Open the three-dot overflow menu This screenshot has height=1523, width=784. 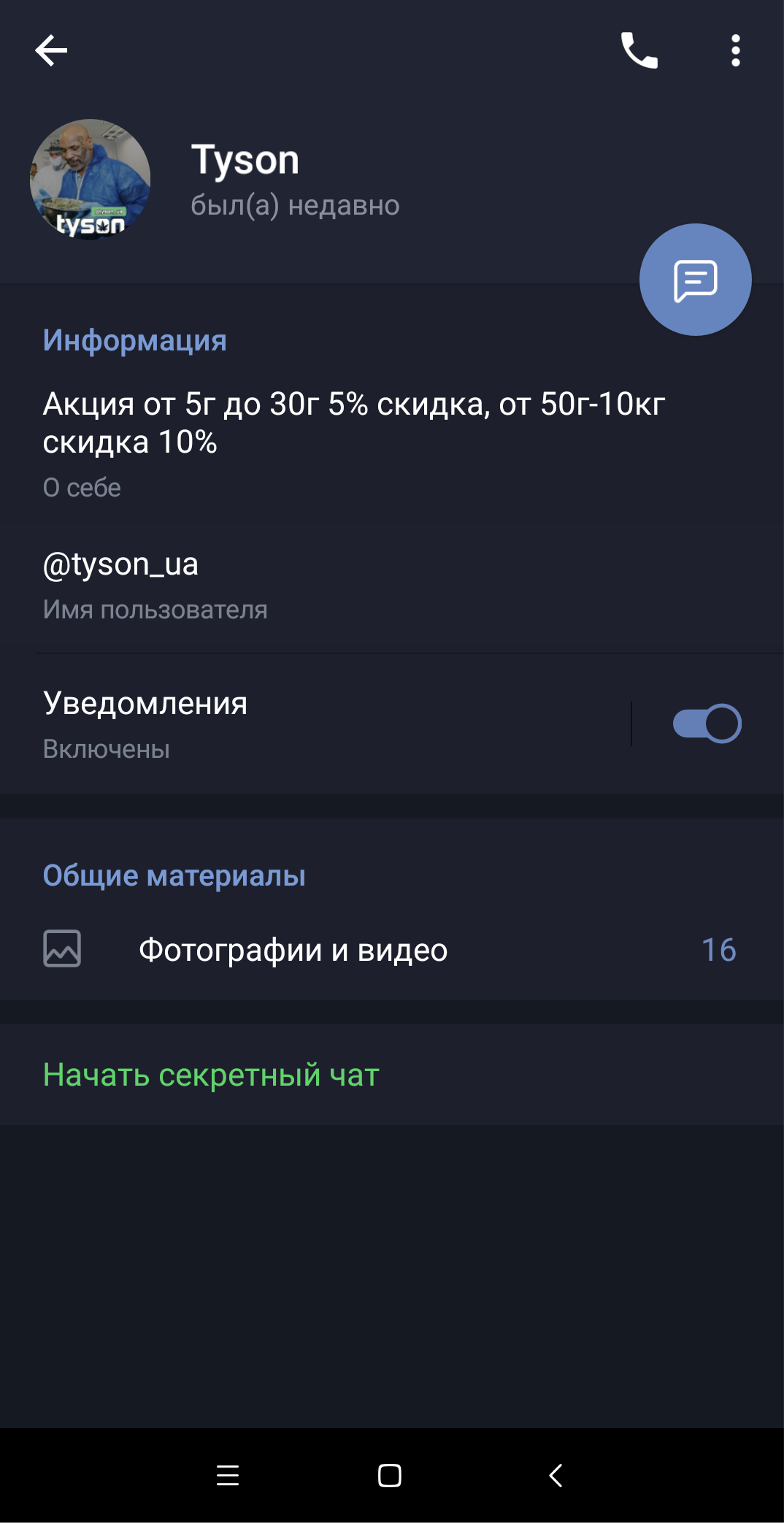coord(736,50)
